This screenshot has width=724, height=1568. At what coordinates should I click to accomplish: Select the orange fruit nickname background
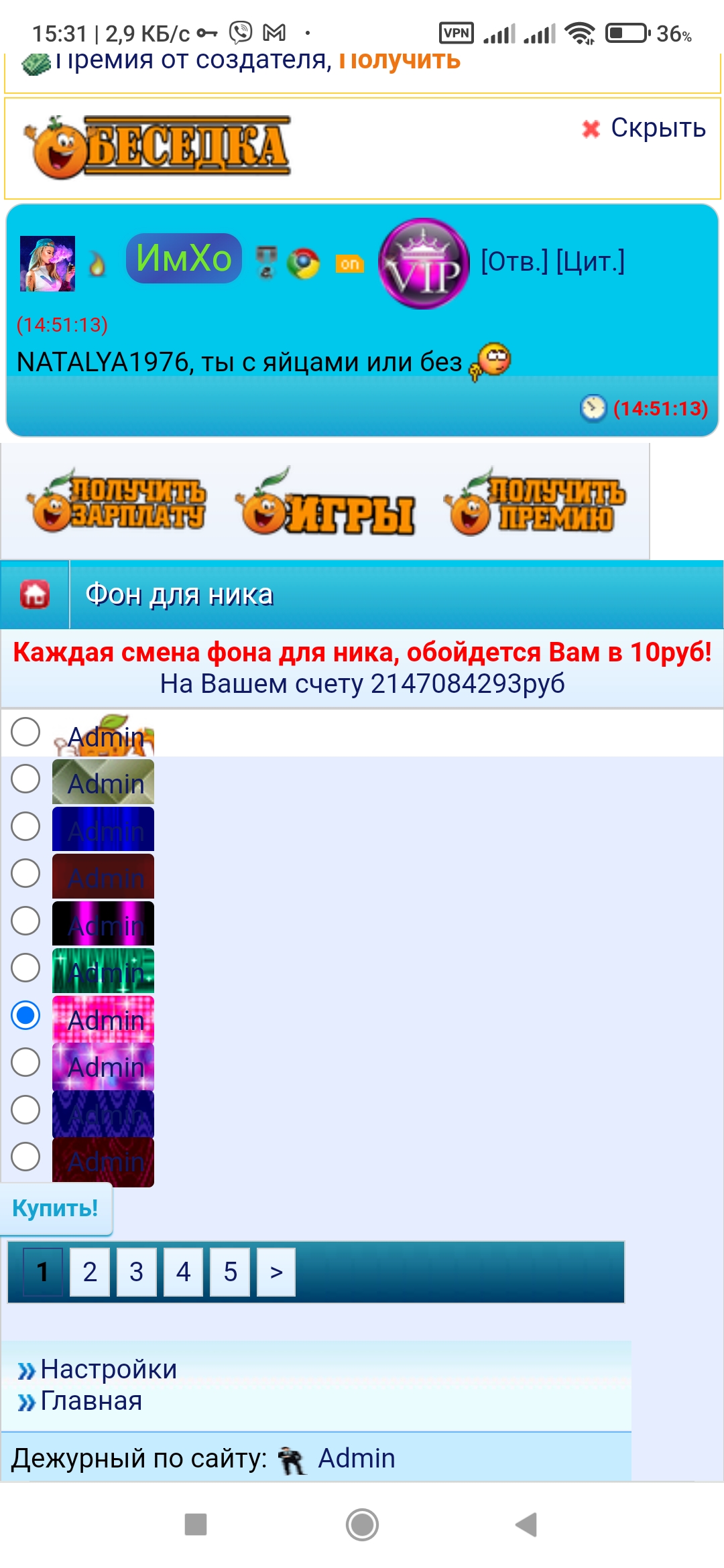pos(25,732)
